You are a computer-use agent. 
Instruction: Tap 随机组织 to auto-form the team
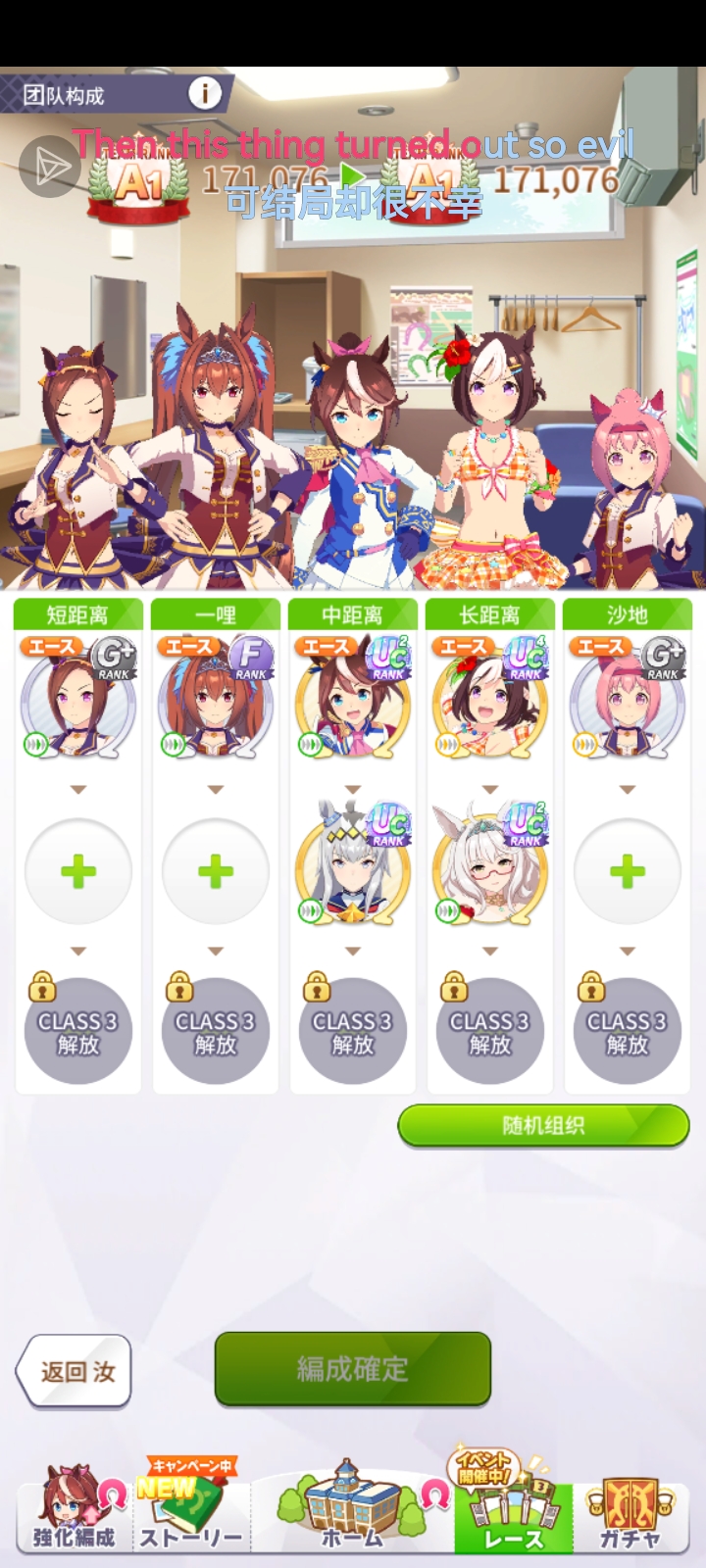pyautogui.click(x=543, y=1125)
